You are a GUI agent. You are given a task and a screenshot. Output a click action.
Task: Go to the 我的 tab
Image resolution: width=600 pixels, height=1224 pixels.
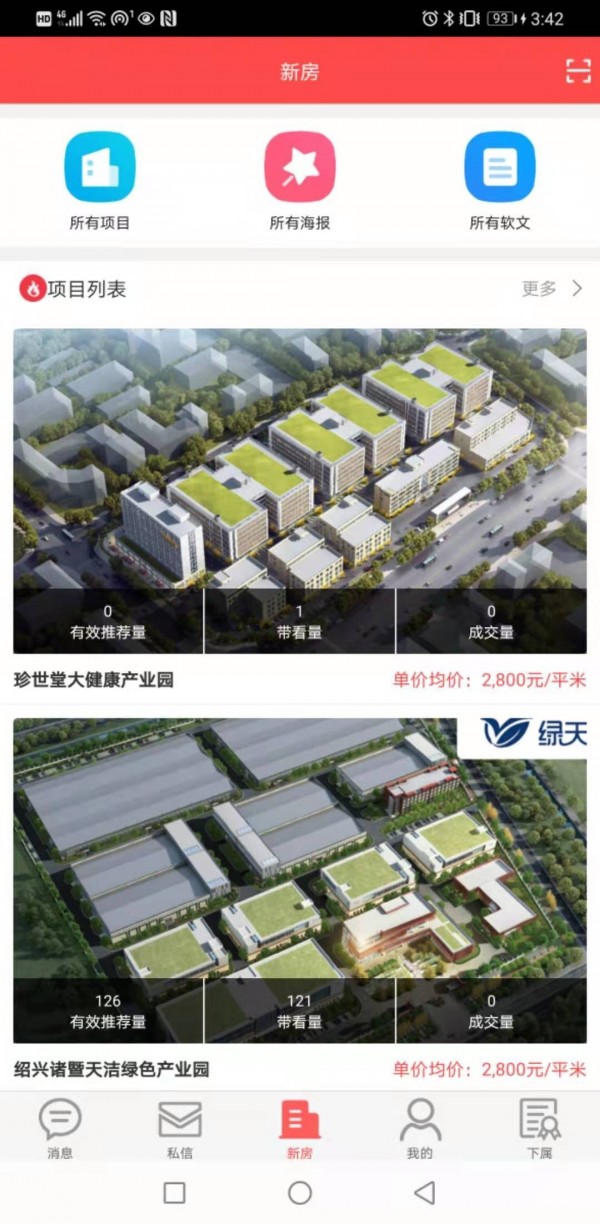tap(420, 1127)
